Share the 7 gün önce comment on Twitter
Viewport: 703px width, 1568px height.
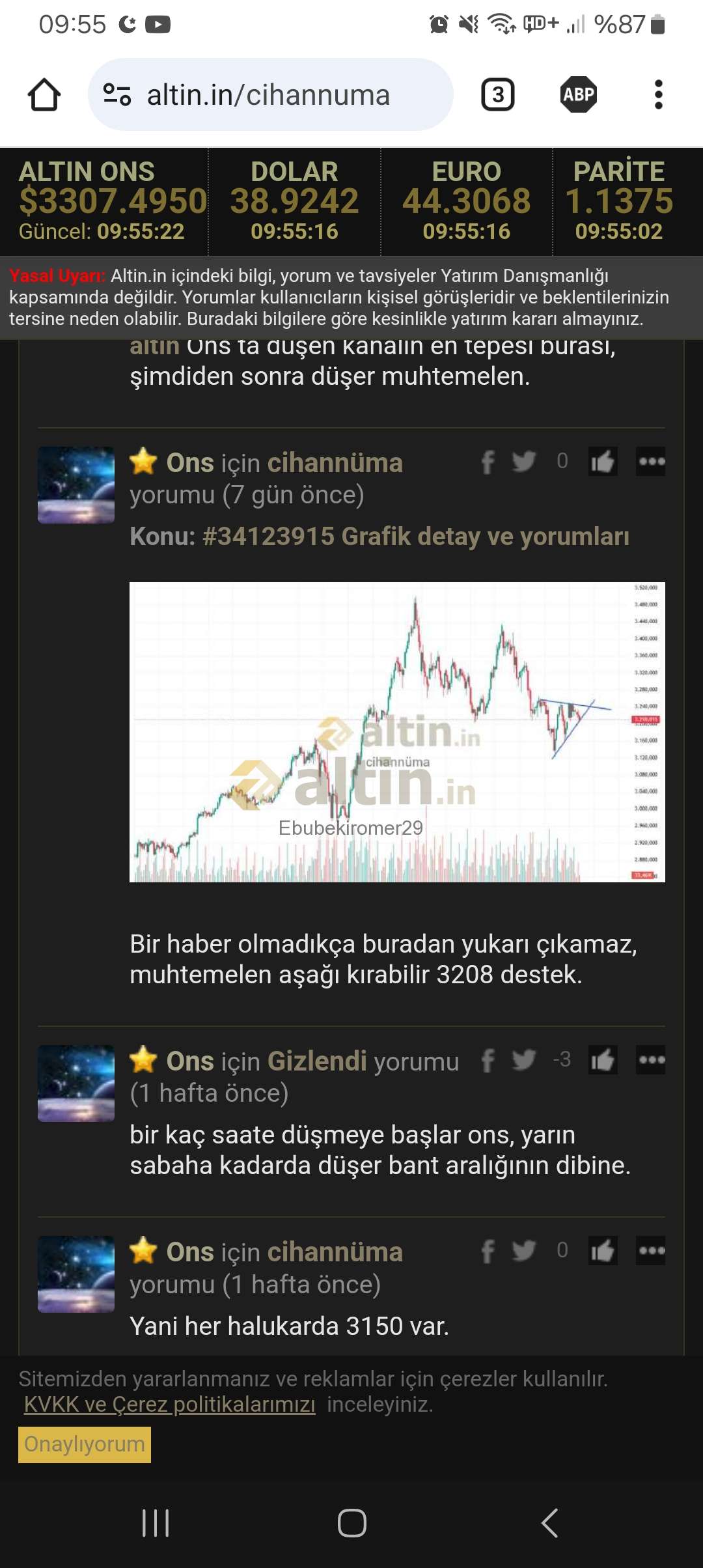click(x=524, y=462)
